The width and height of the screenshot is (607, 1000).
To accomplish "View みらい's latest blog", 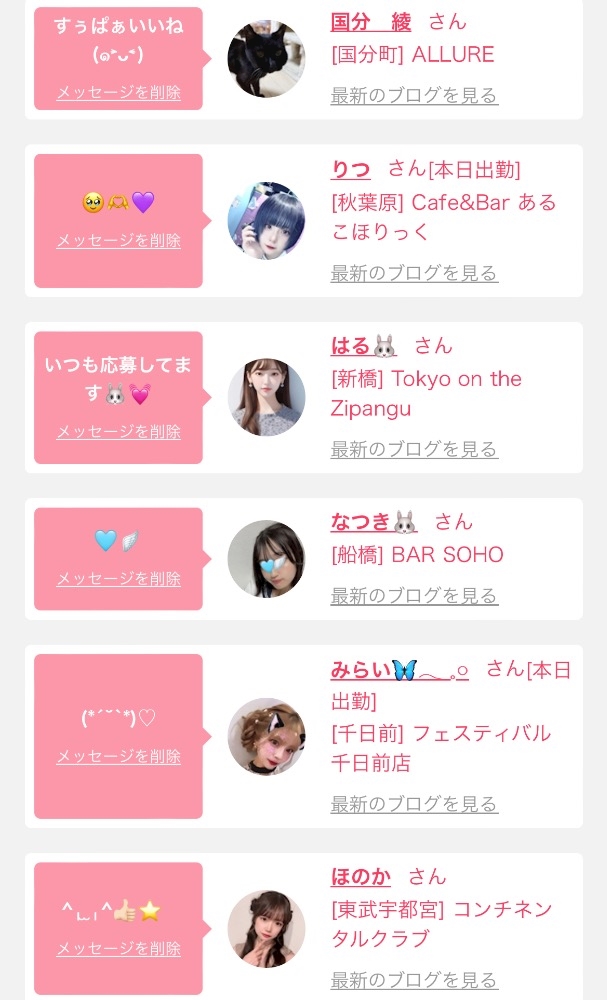I will [x=414, y=804].
